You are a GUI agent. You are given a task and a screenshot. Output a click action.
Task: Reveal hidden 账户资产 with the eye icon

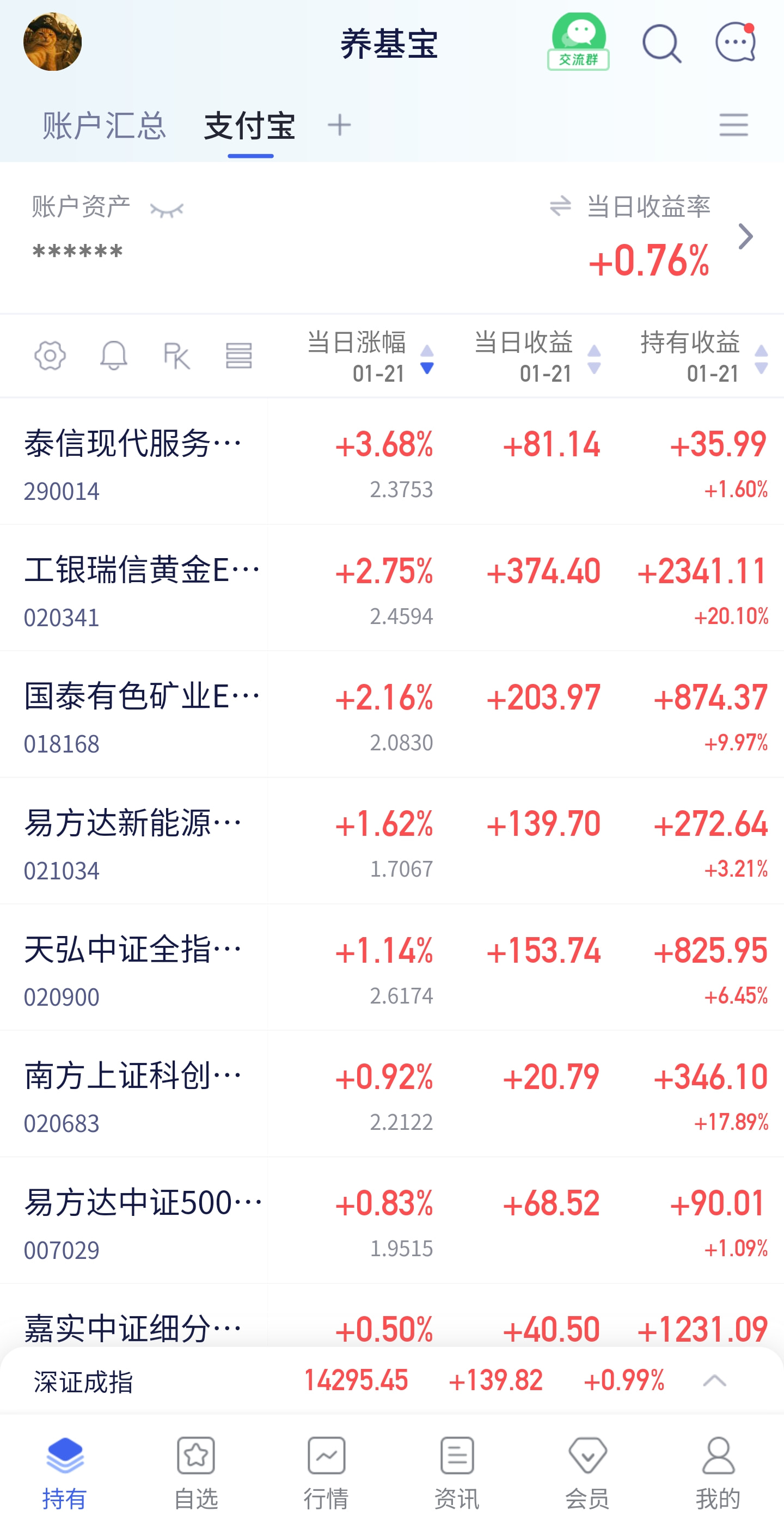(x=167, y=210)
